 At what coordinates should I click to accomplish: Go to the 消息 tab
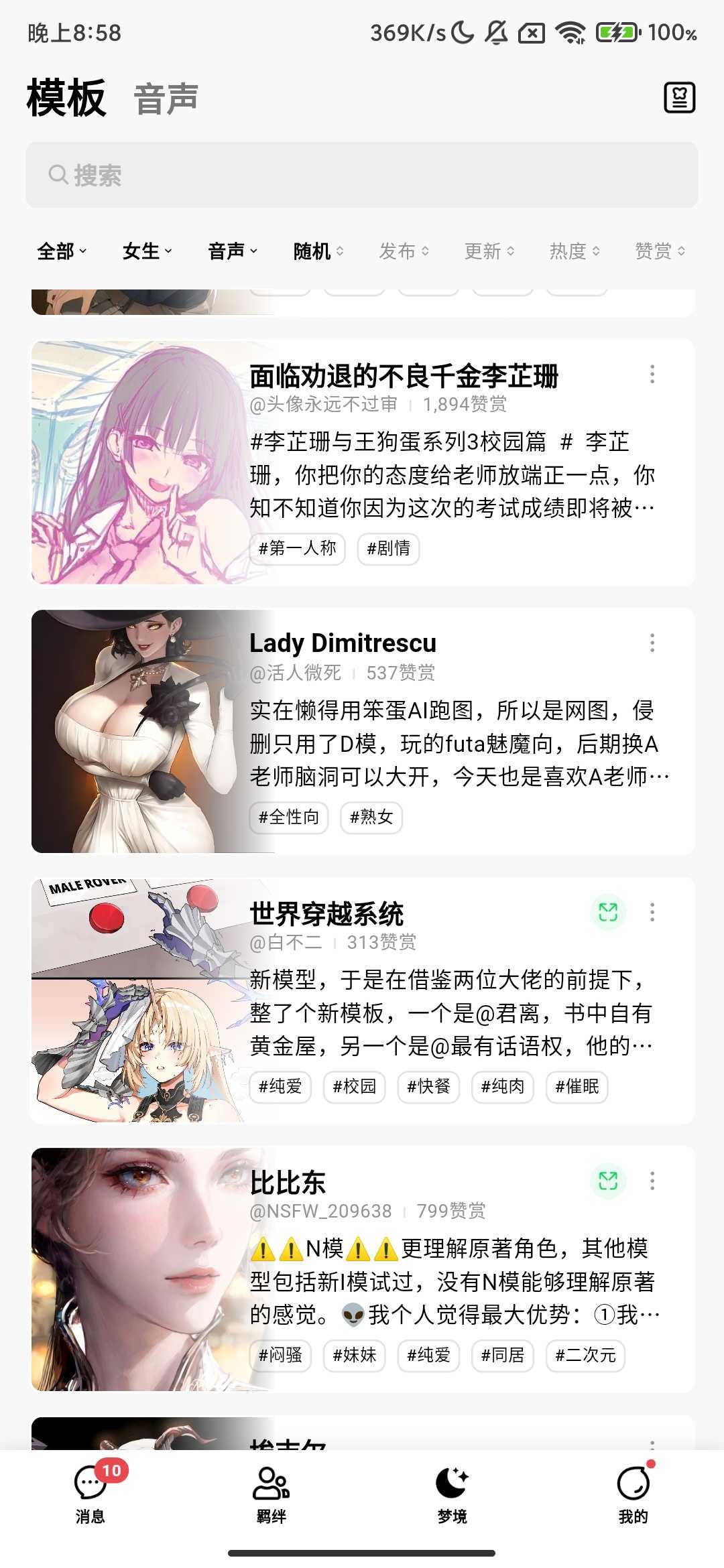point(90,1493)
